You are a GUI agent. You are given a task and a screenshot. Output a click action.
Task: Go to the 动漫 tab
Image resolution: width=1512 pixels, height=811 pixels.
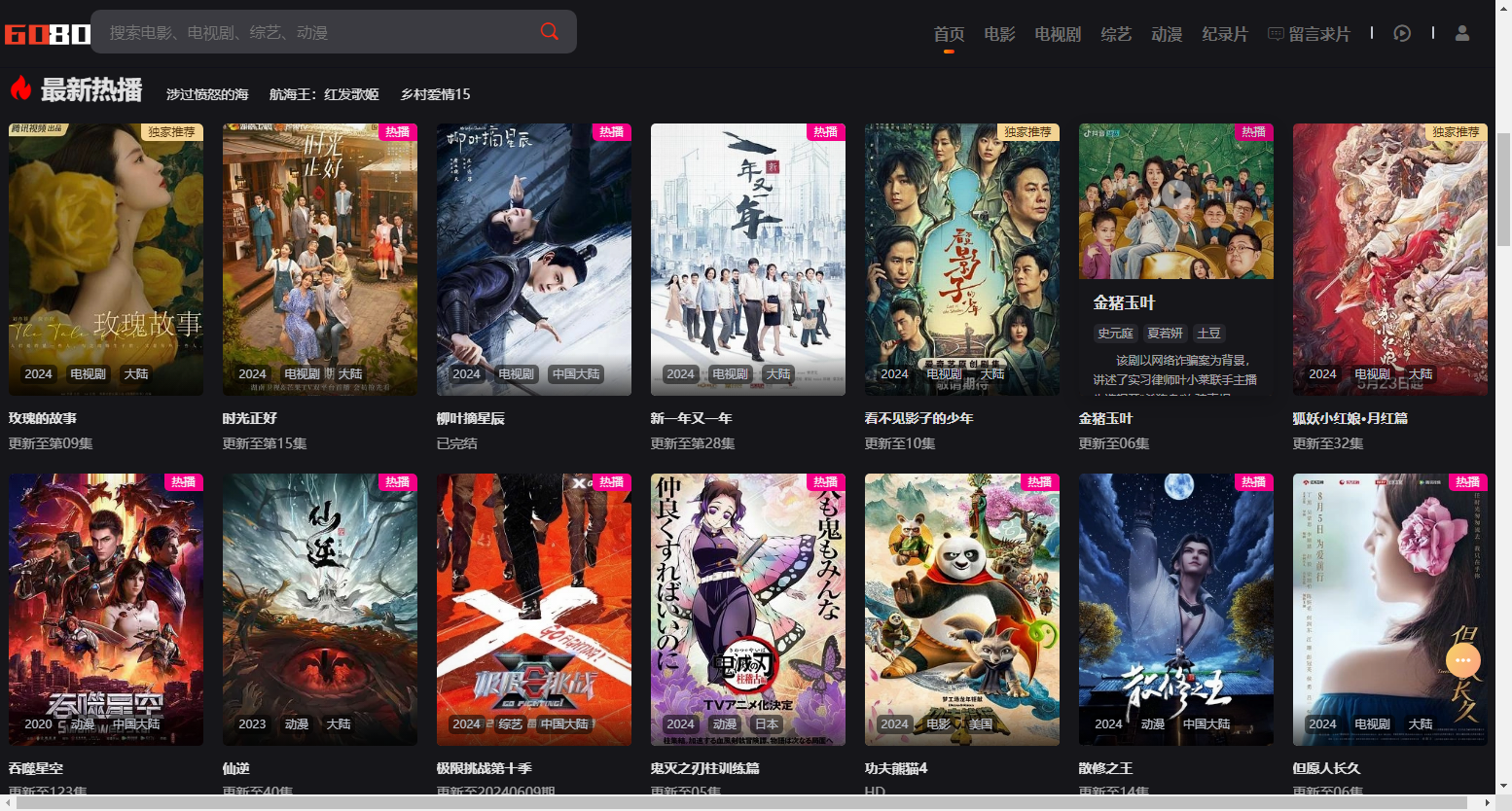1167,34
